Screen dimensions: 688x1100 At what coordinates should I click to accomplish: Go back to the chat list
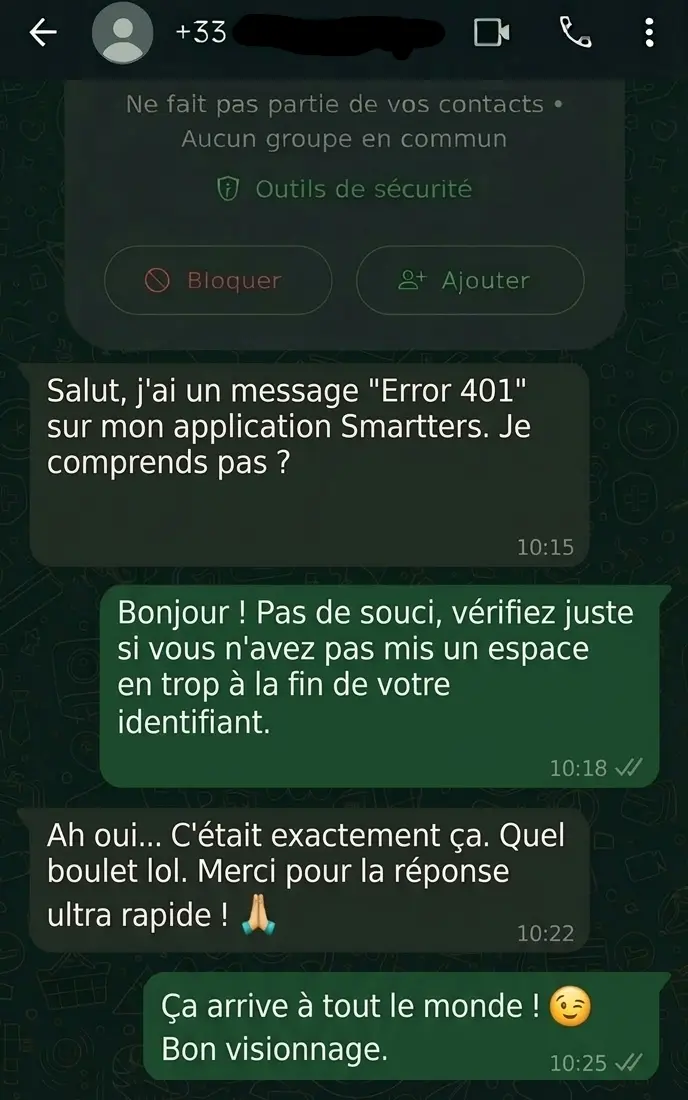pyautogui.click(x=43, y=33)
